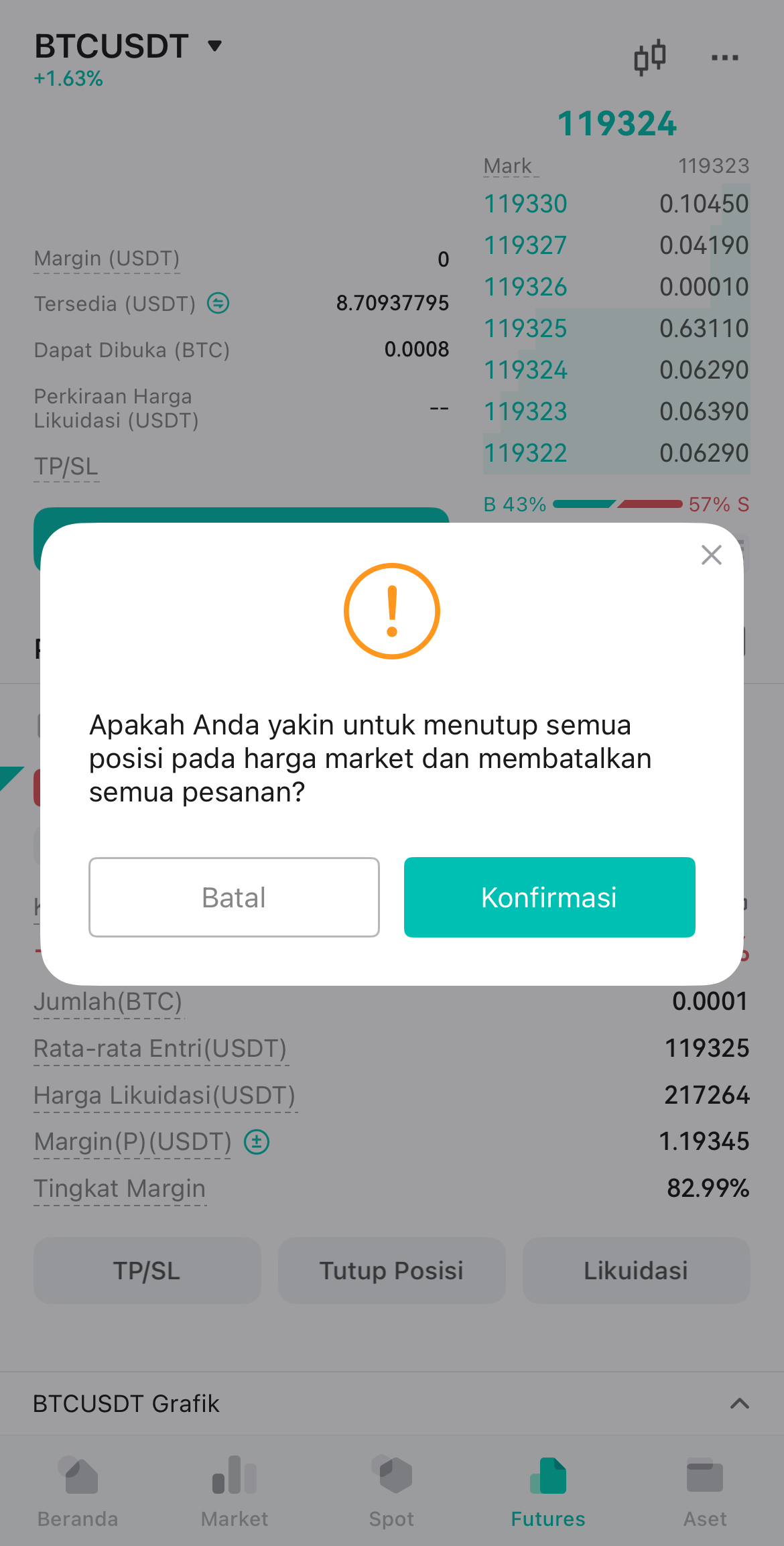
Task: Tap Batal to cancel the dialog
Action: (x=234, y=897)
